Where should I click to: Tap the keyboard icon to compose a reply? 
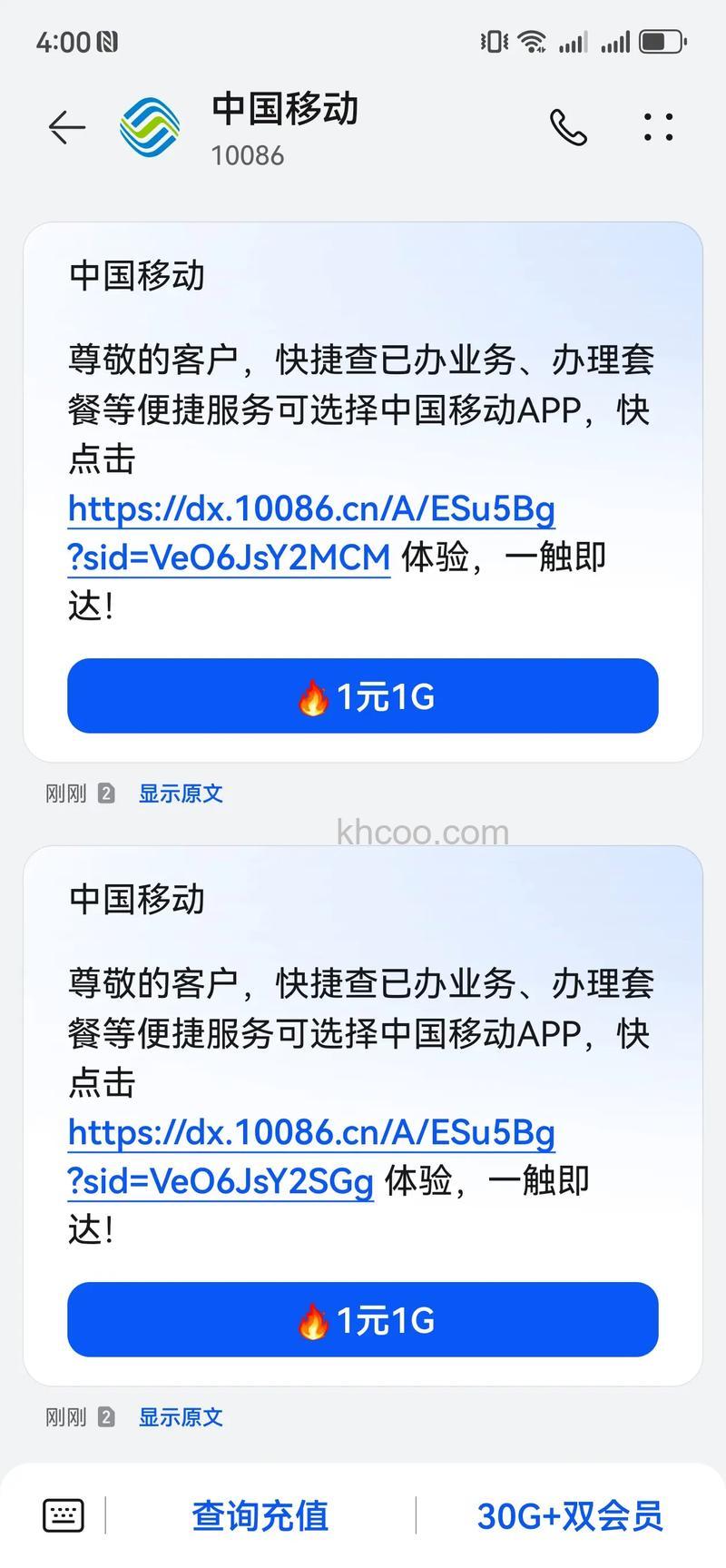coord(62,1514)
